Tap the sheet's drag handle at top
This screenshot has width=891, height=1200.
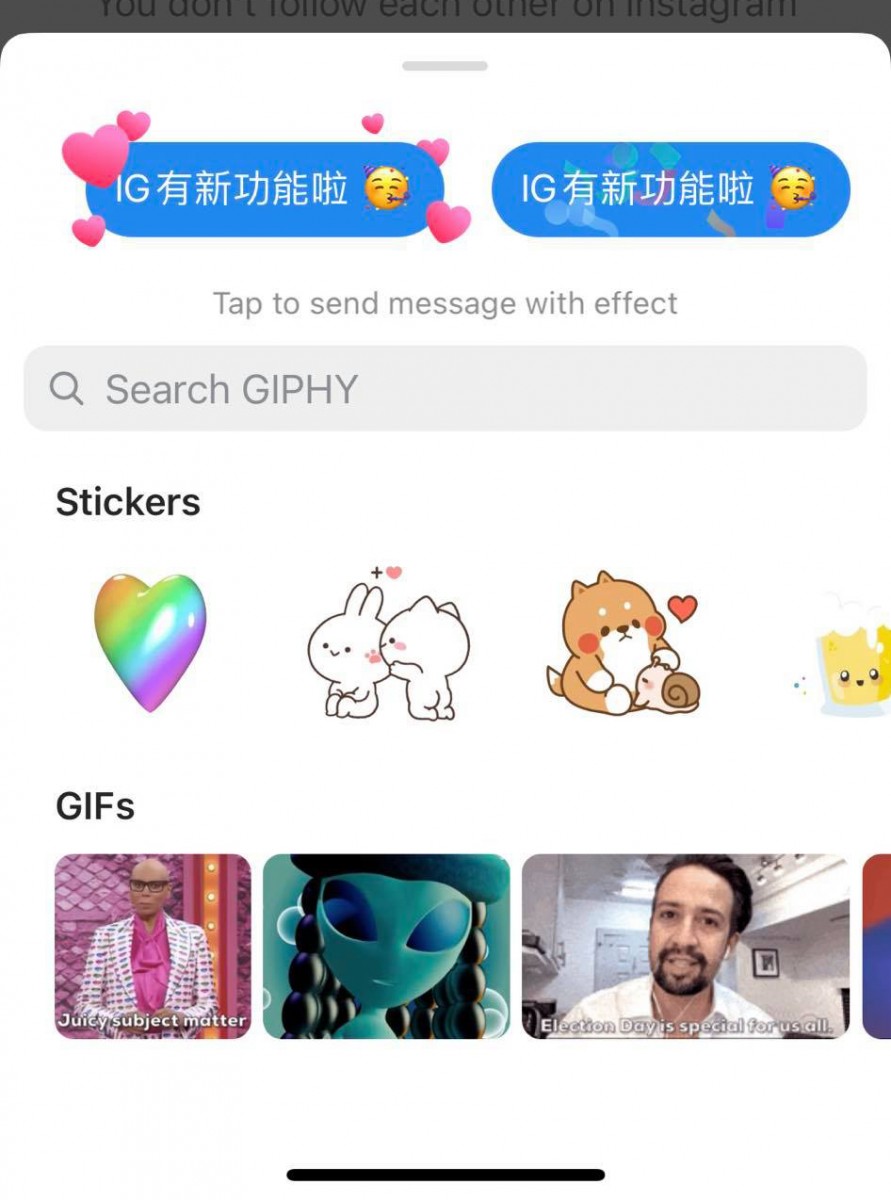445,66
